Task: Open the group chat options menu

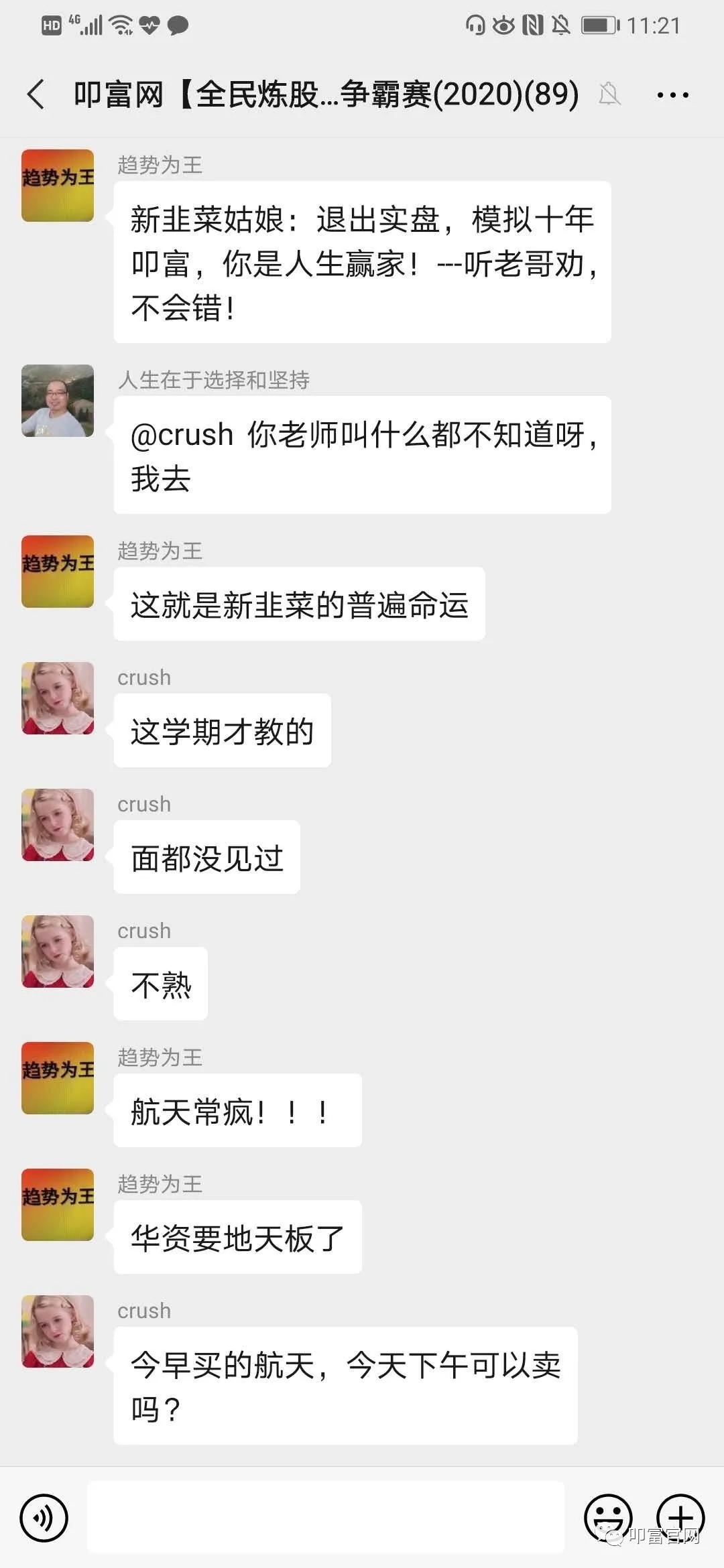Action: [672, 95]
